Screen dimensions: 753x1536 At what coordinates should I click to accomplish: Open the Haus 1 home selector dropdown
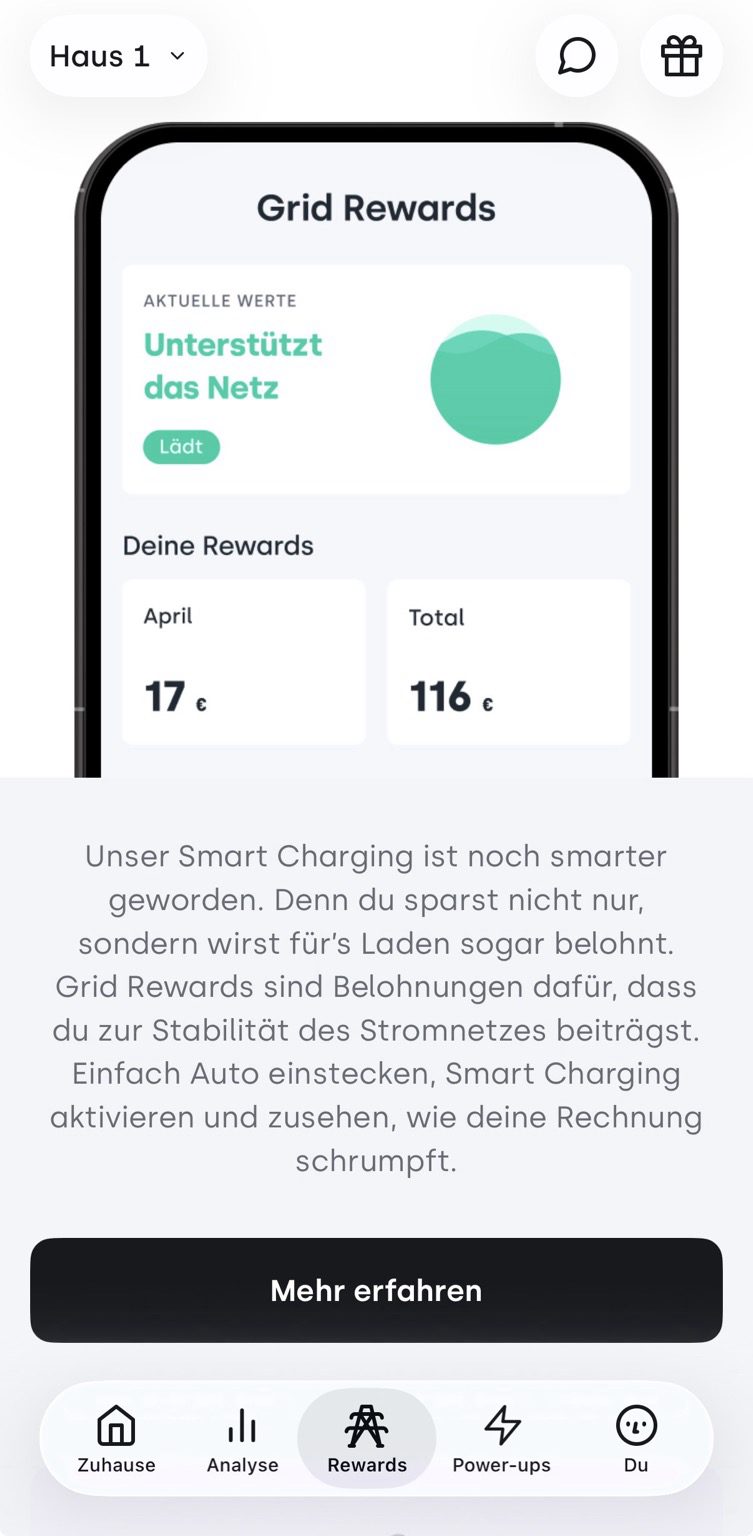[x=118, y=56]
